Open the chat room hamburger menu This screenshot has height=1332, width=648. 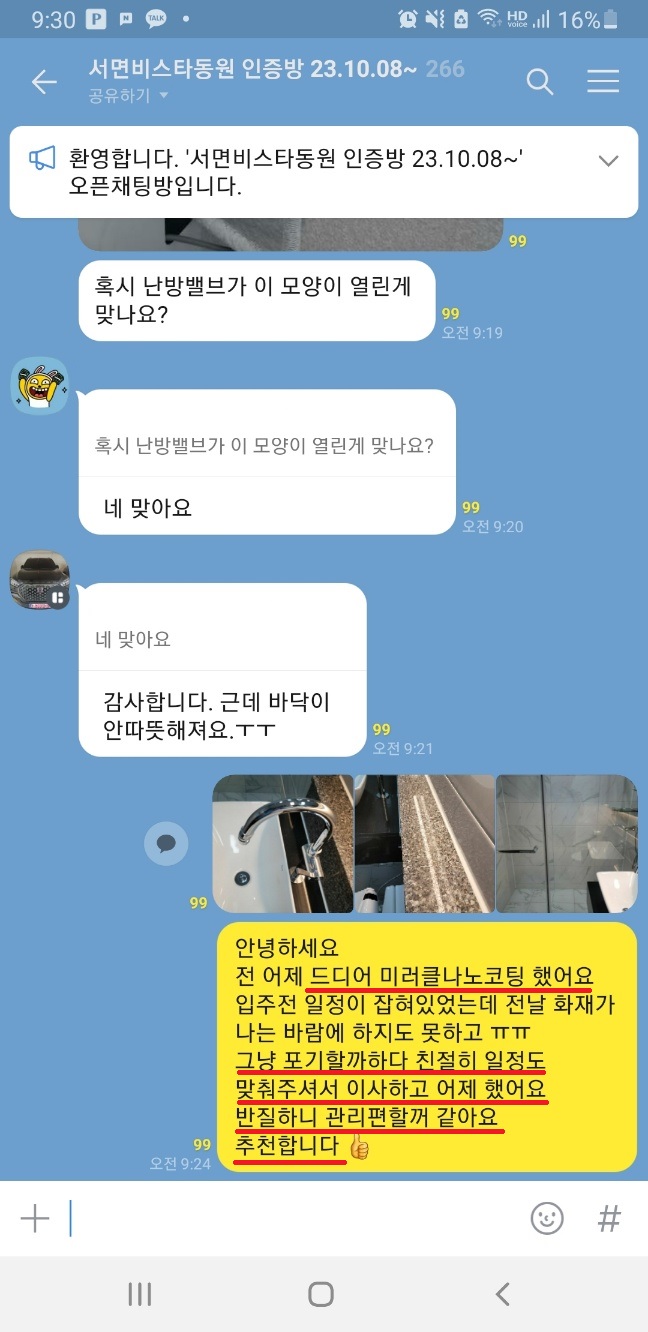[x=603, y=82]
